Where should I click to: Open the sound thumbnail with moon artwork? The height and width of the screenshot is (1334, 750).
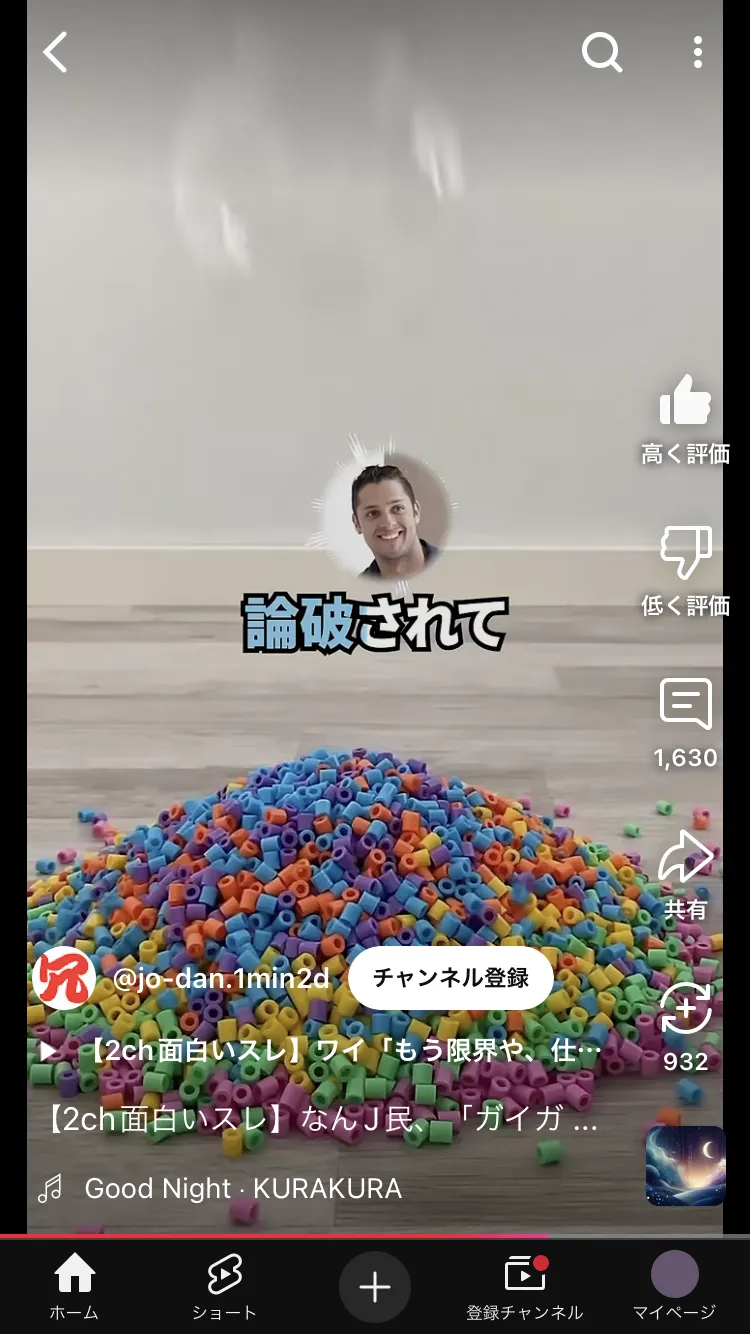pyautogui.click(x=686, y=1166)
